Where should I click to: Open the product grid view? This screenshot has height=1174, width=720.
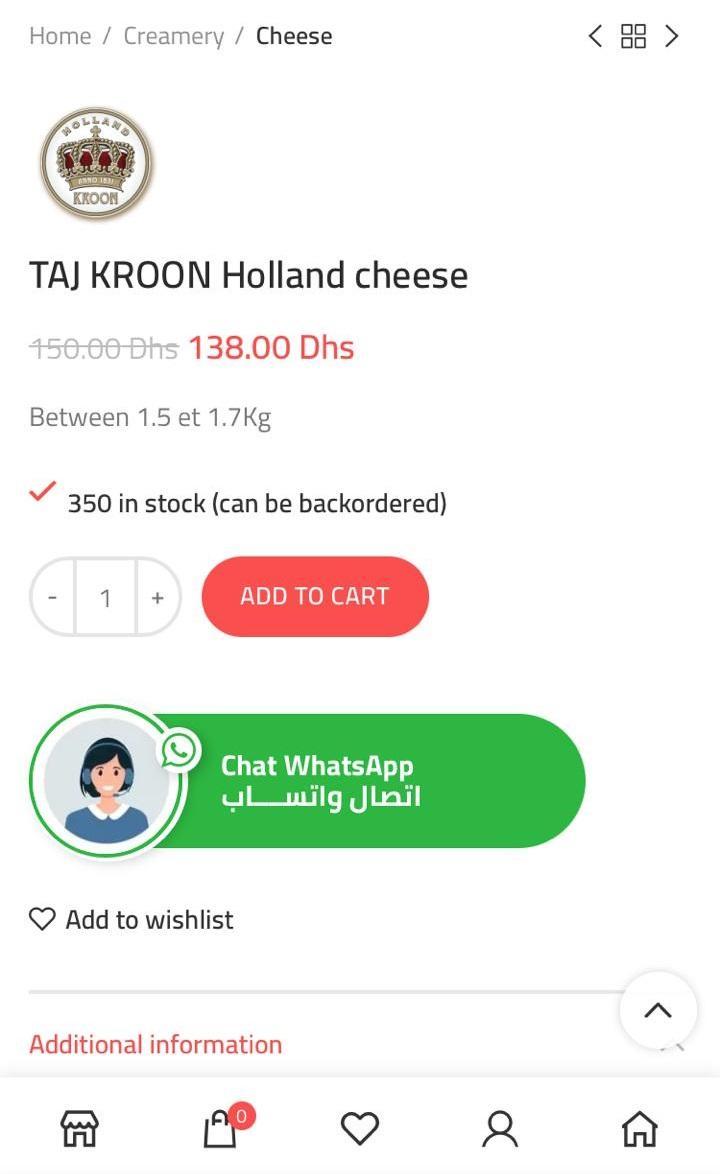634,37
